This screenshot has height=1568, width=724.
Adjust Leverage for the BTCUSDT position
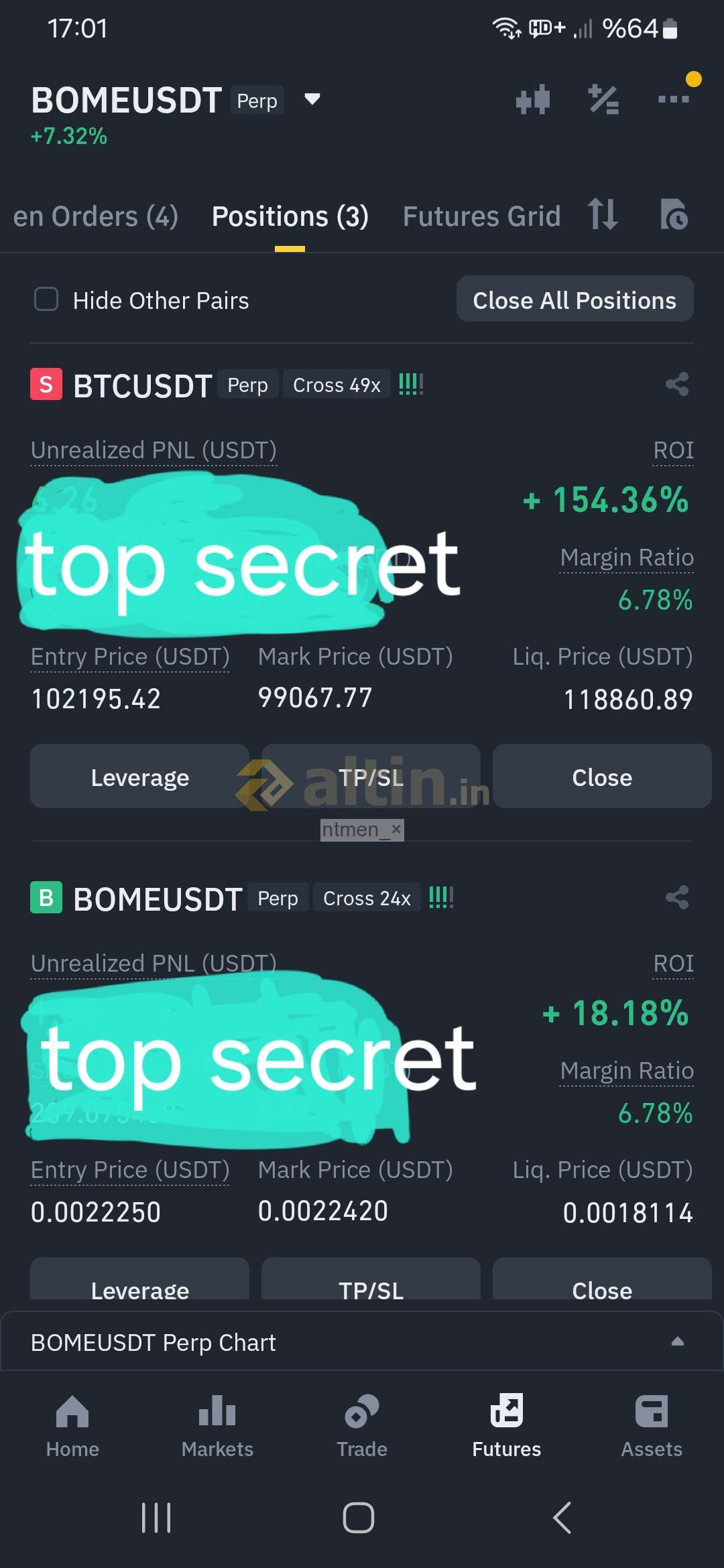[139, 776]
